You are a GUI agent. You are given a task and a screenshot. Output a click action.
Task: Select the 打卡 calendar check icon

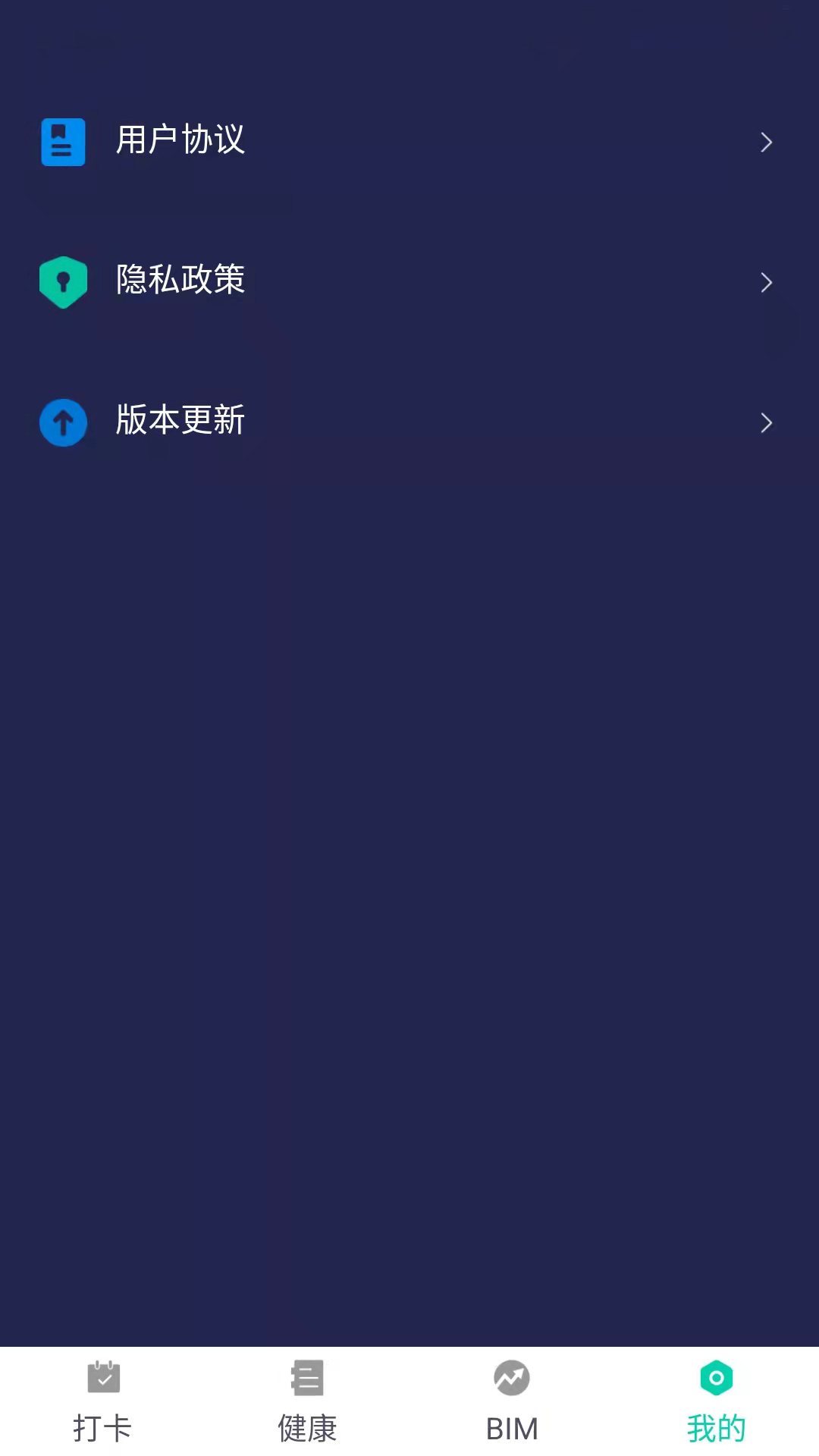coord(102,1378)
